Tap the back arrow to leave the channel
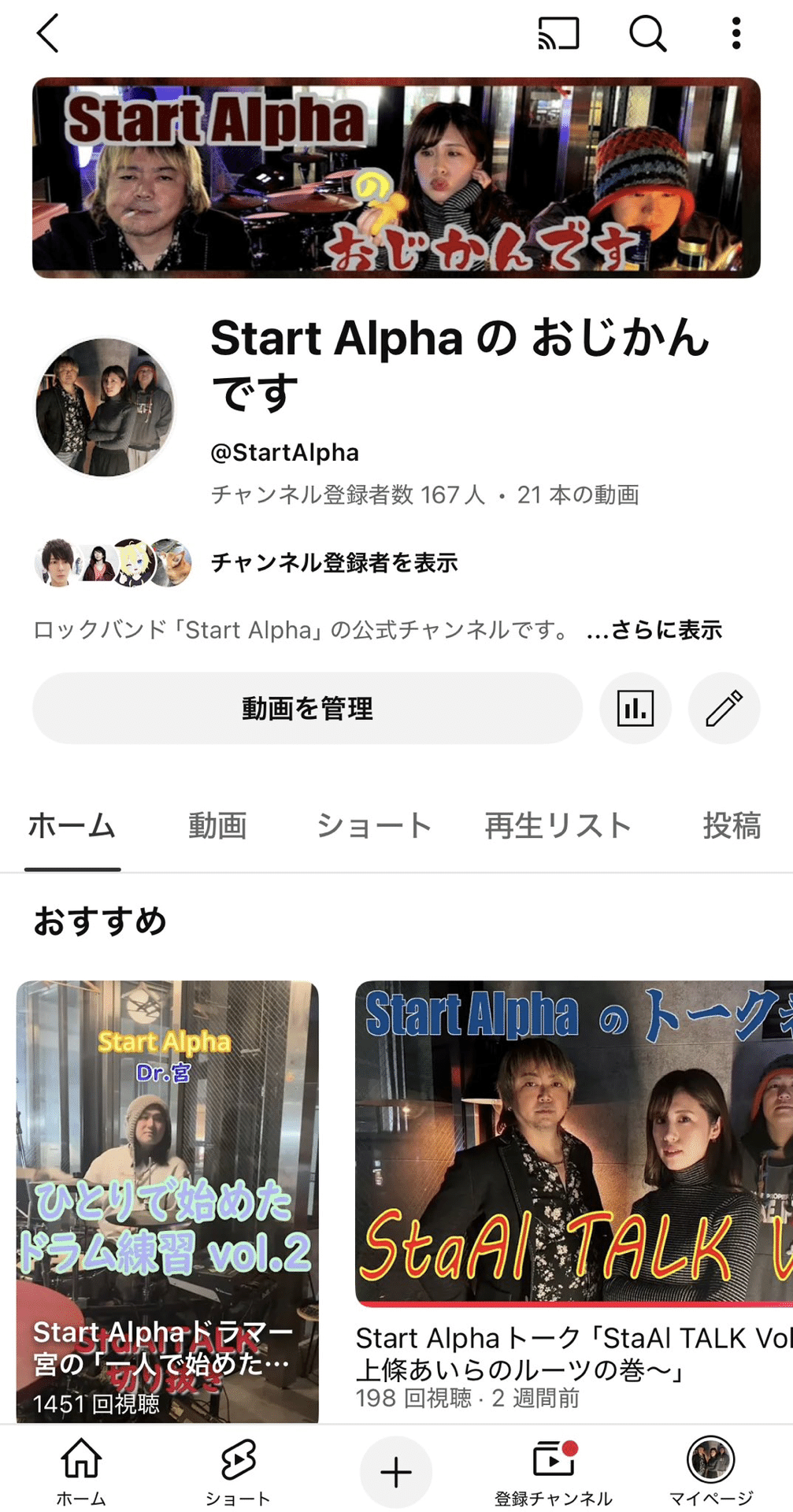The height and width of the screenshot is (1512, 793). [47, 33]
